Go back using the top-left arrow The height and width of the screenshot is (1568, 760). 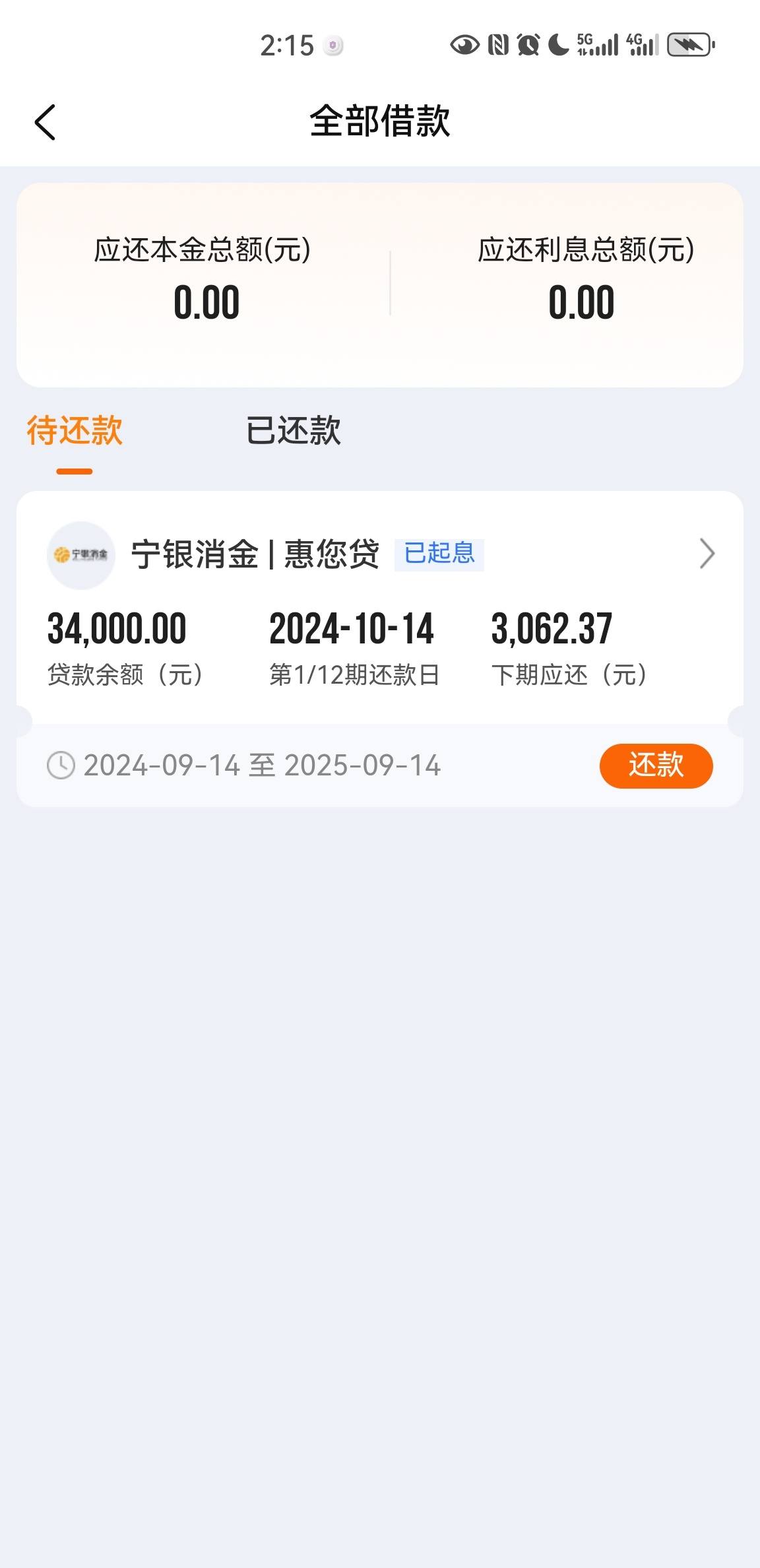pos(45,122)
